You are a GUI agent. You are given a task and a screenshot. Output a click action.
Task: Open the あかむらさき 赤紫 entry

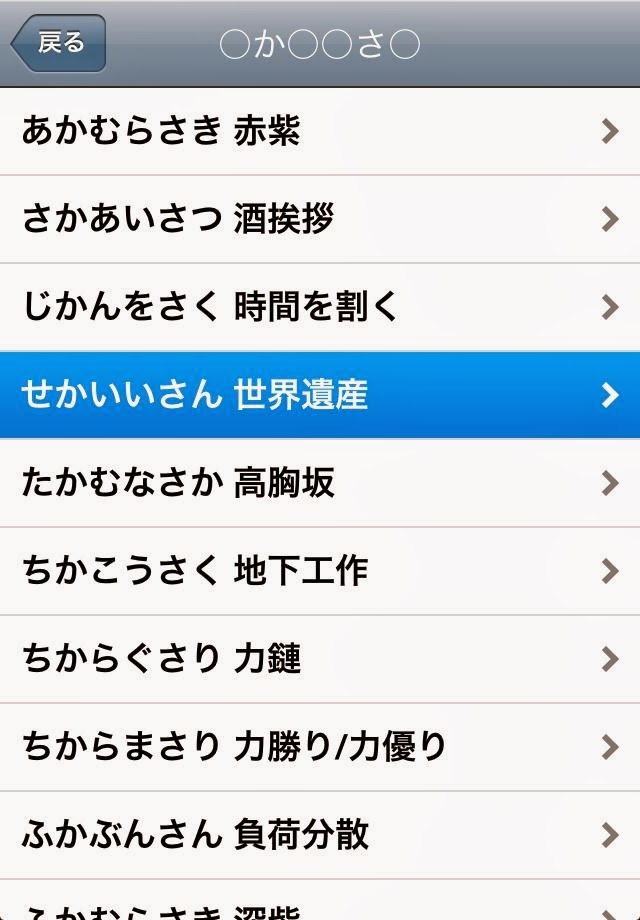pyautogui.click(x=320, y=131)
